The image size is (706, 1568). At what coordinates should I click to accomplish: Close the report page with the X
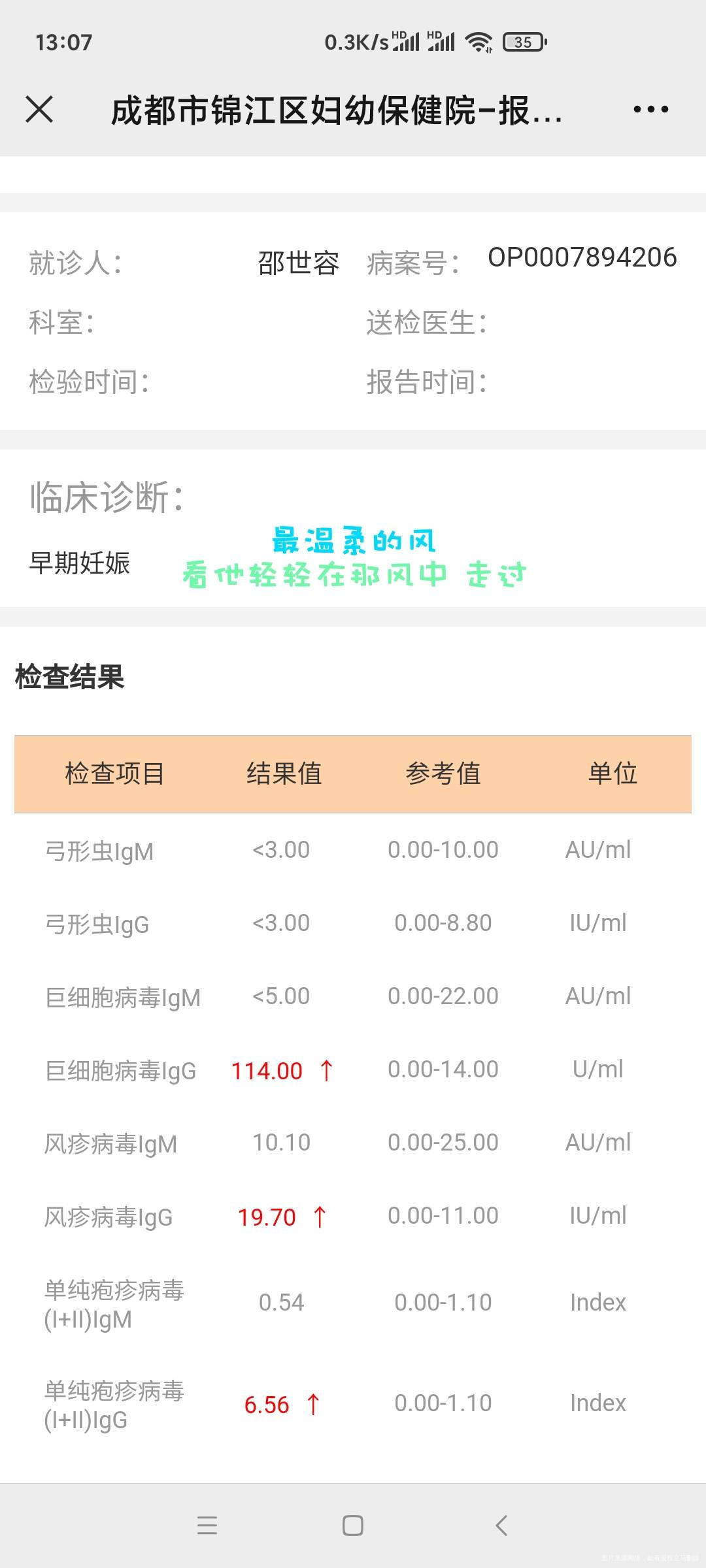point(39,108)
